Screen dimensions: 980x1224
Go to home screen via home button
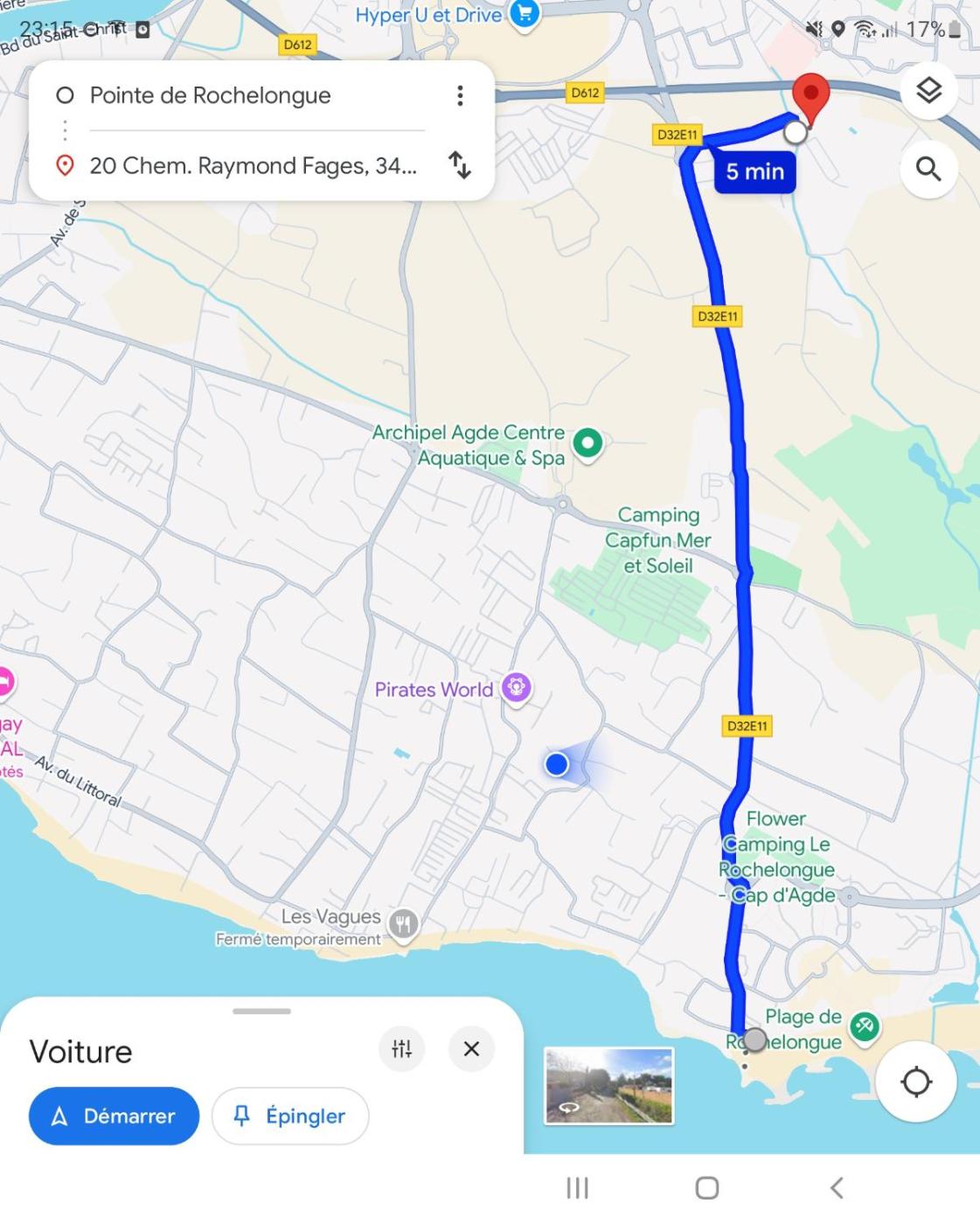click(706, 1187)
